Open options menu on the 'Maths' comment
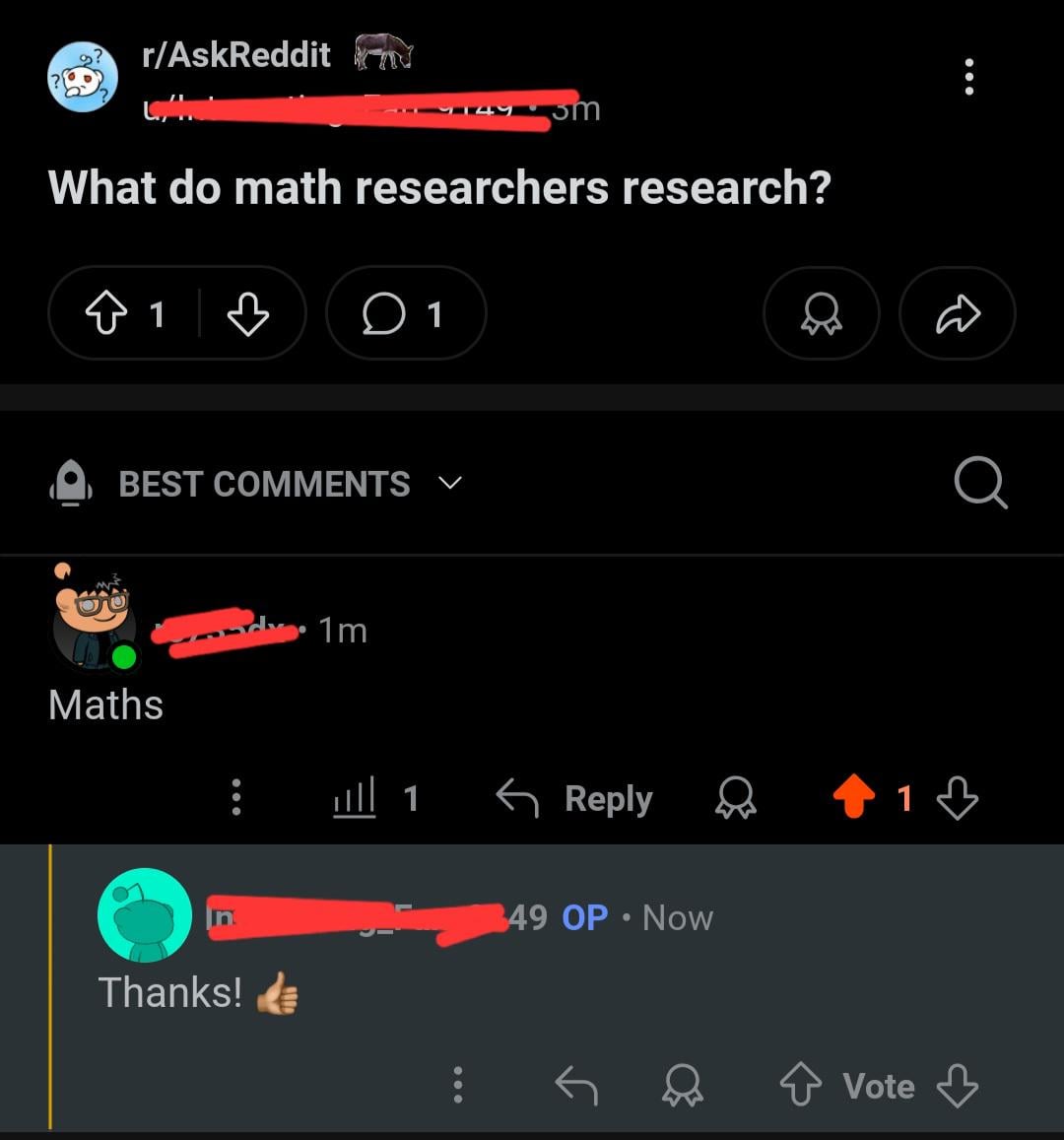Viewport: 1064px width, 1140px height. pyautogui.click(x=236, y=797)
